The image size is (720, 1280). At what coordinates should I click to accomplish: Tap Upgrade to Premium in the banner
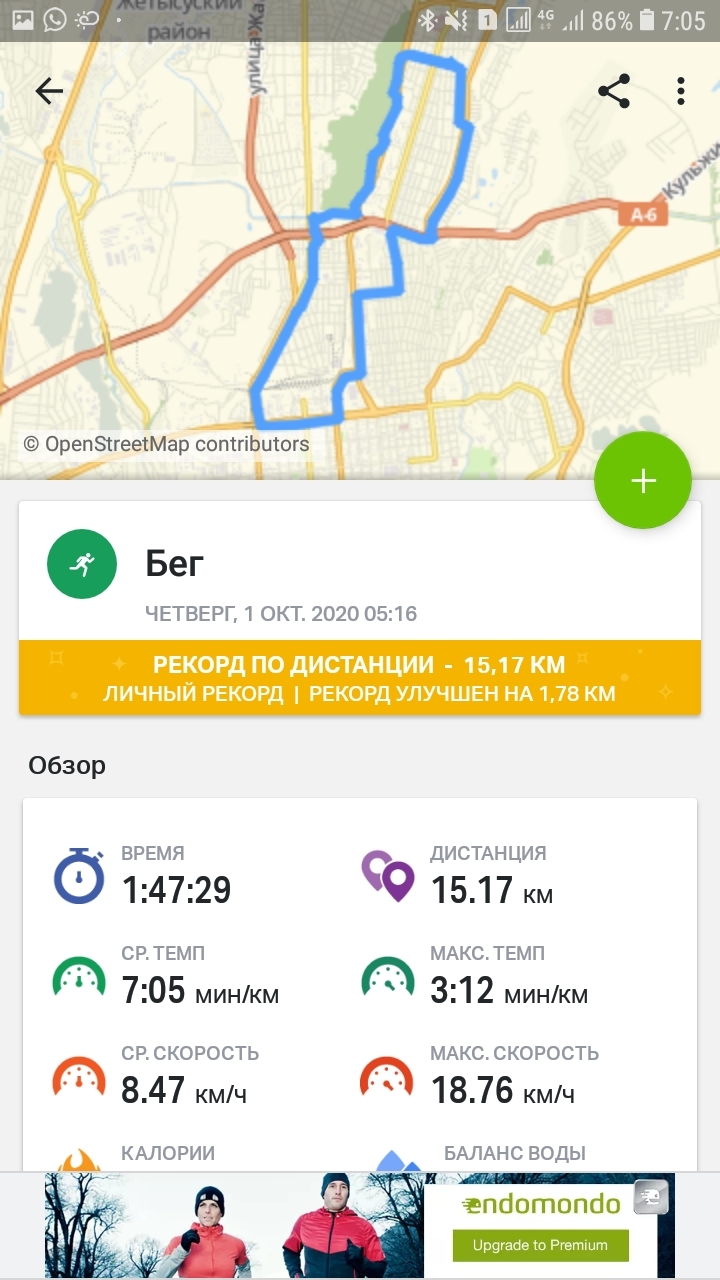(540, 1245)
